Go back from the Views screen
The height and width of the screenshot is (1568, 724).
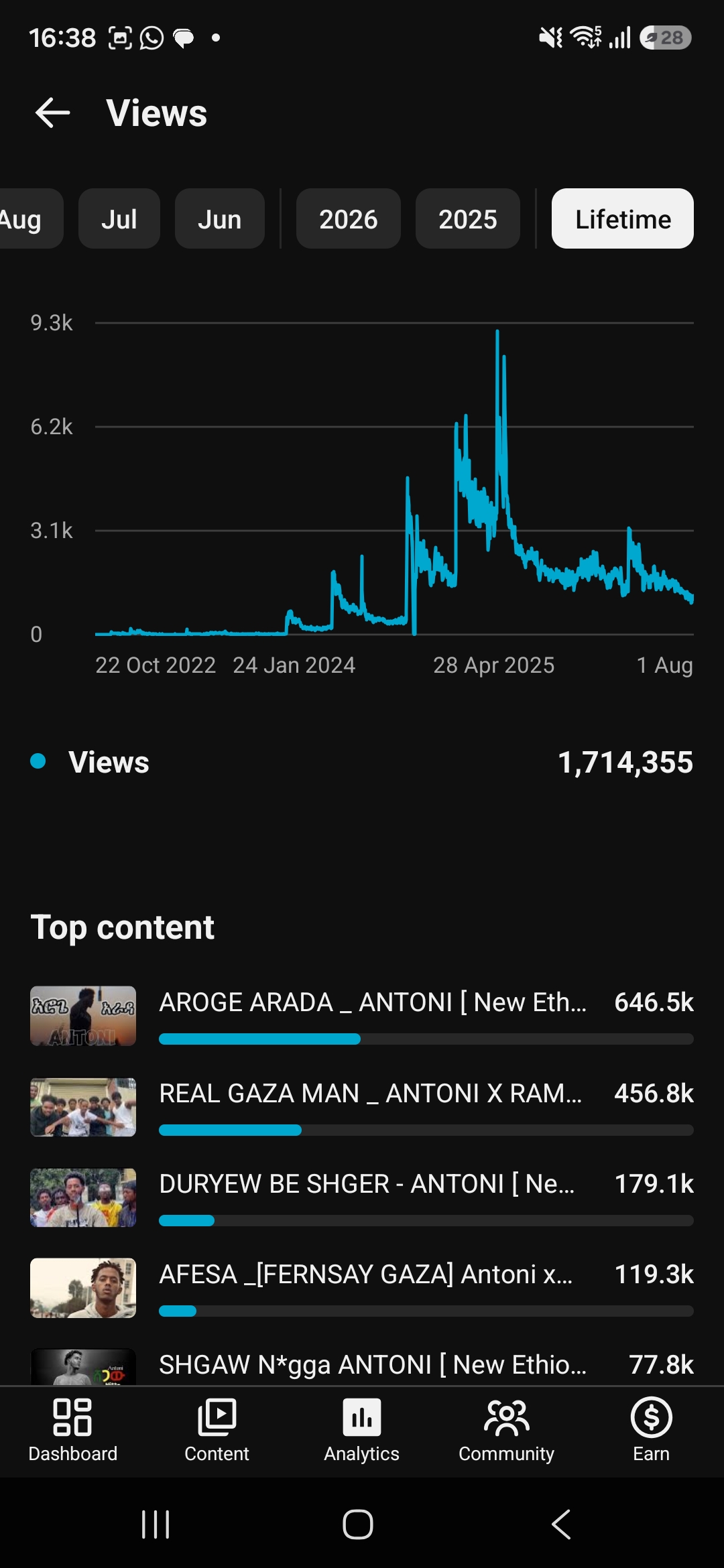click(53, 113)
